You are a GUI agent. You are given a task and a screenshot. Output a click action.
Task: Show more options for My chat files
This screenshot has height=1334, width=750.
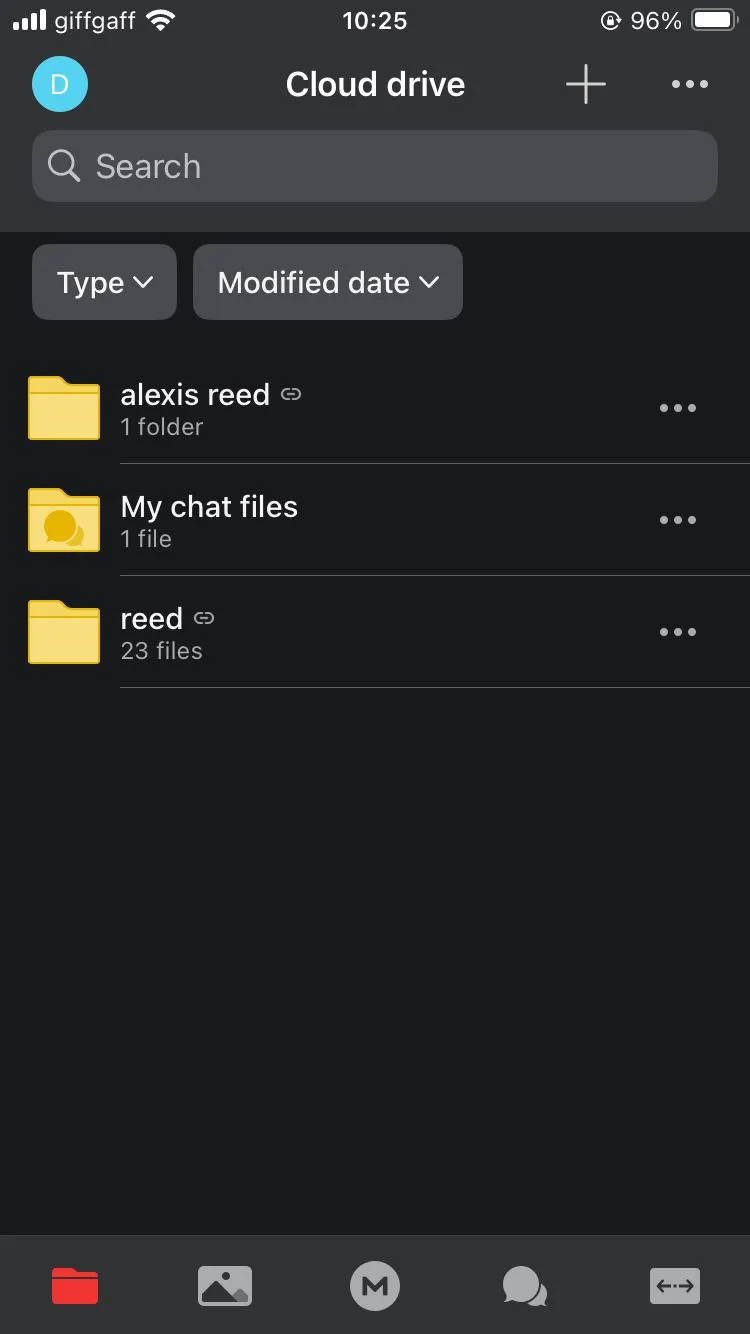[678, 520]
